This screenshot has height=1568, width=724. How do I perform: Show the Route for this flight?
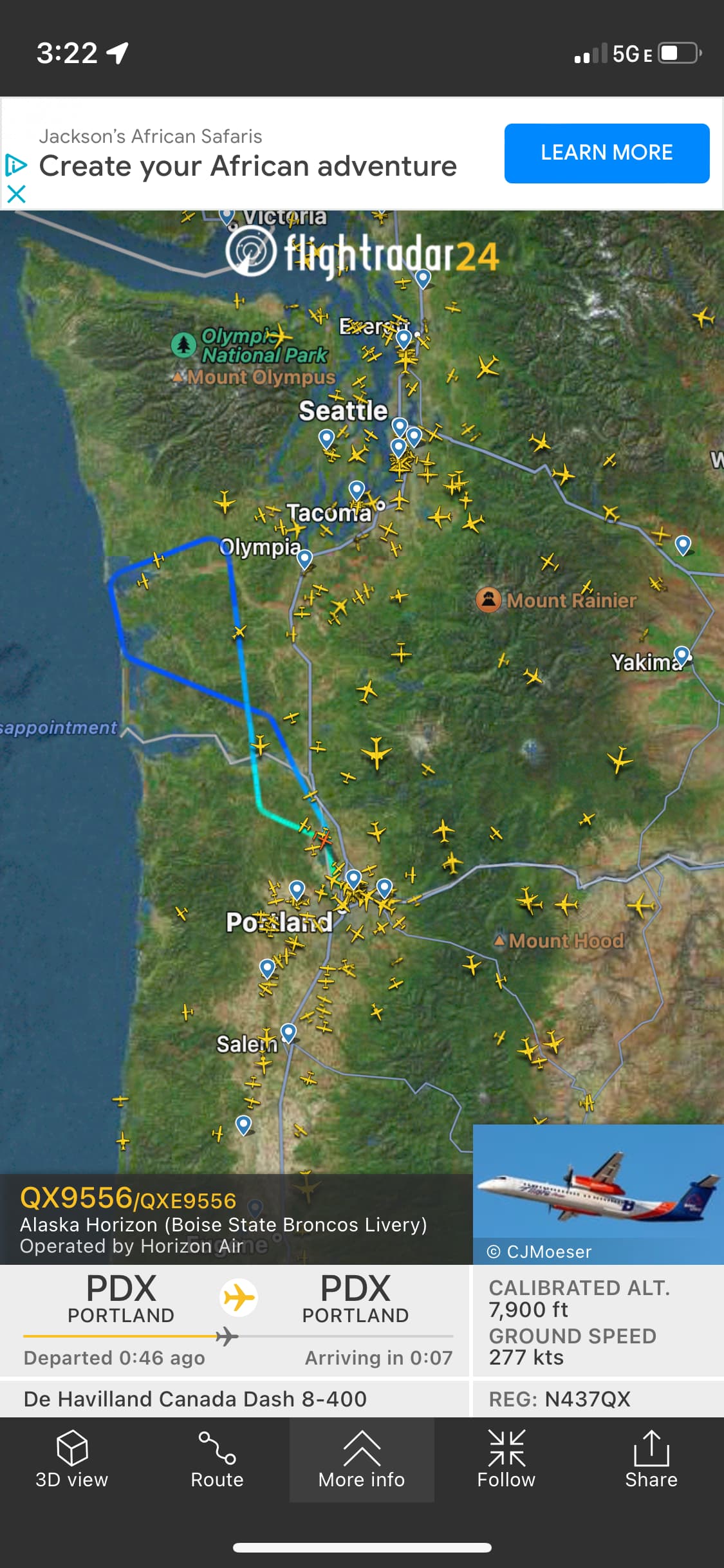(x=217, y=1459)
